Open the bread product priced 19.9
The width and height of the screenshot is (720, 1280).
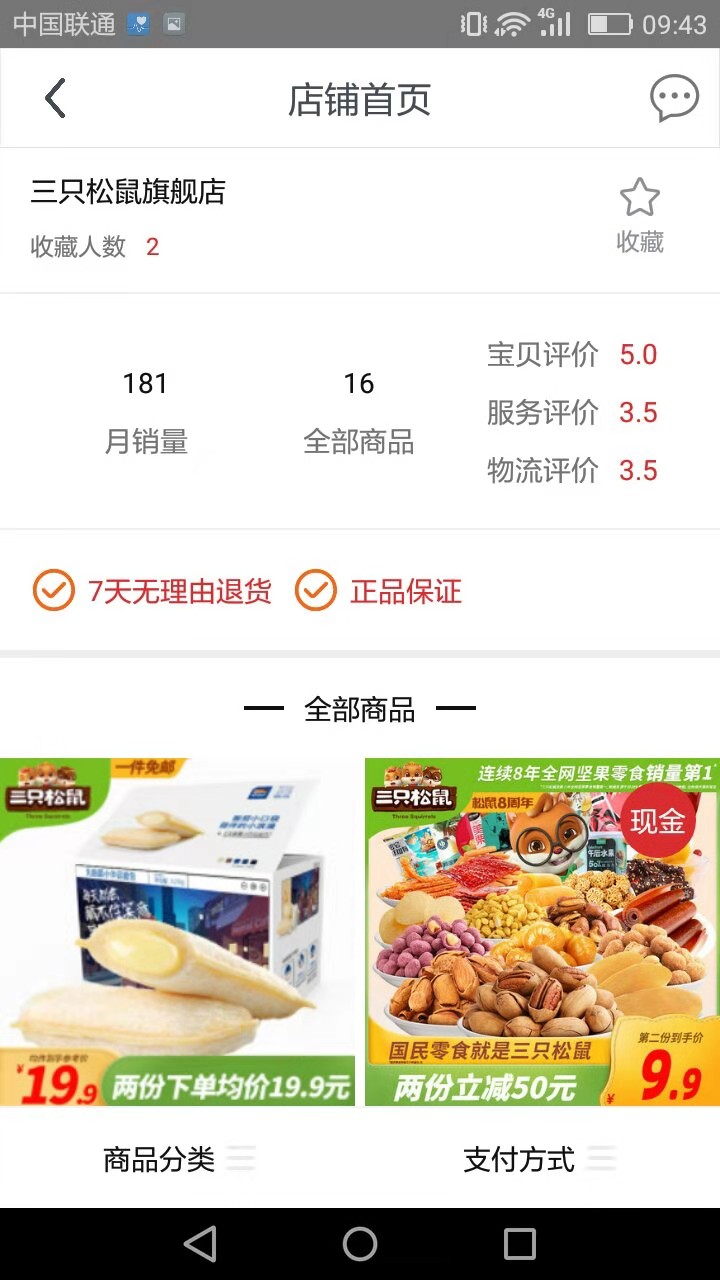[x=178, y=931]
